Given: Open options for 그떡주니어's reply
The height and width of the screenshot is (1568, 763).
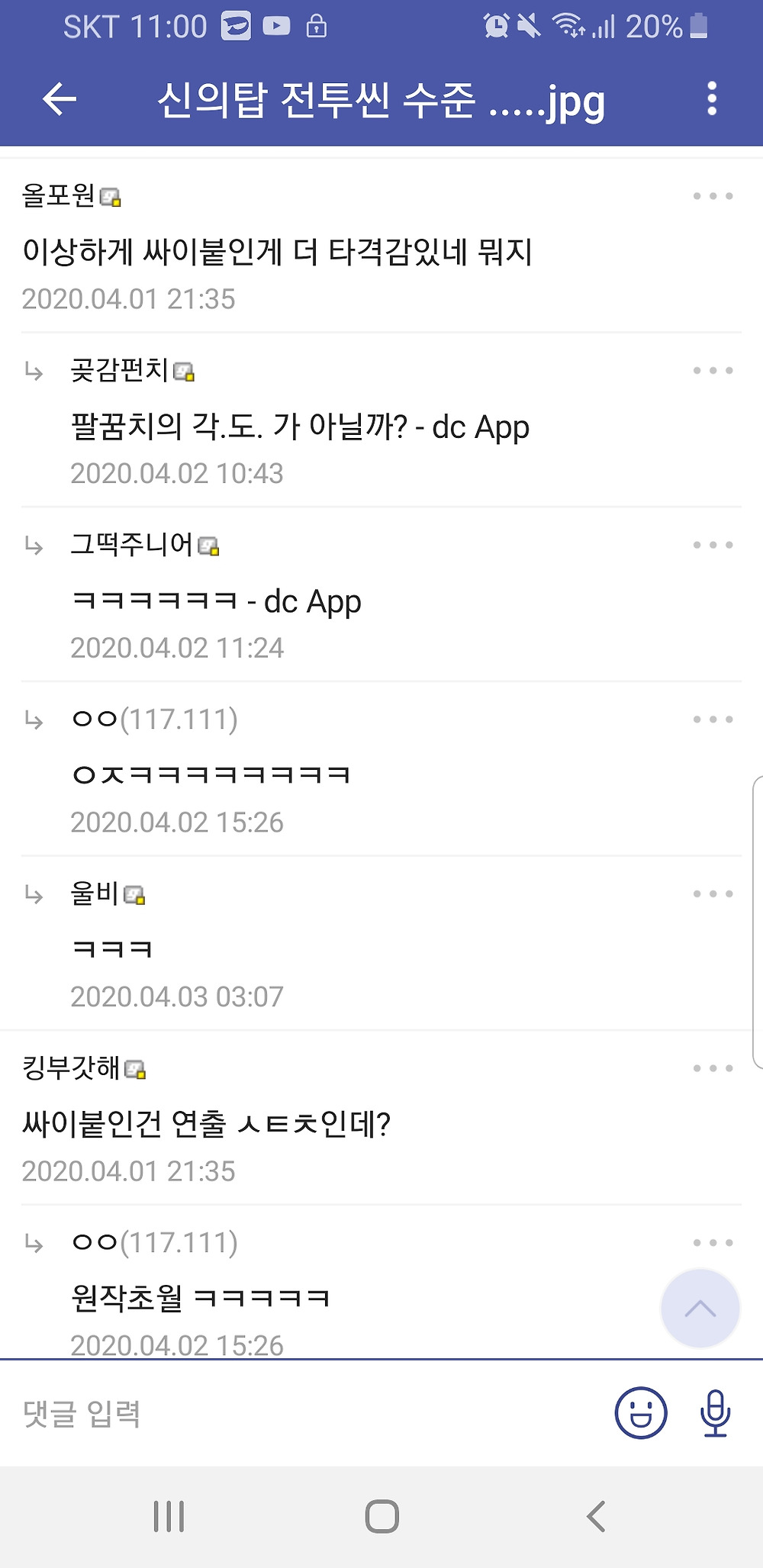Looking at the screenshot, I should pos(713,545).
